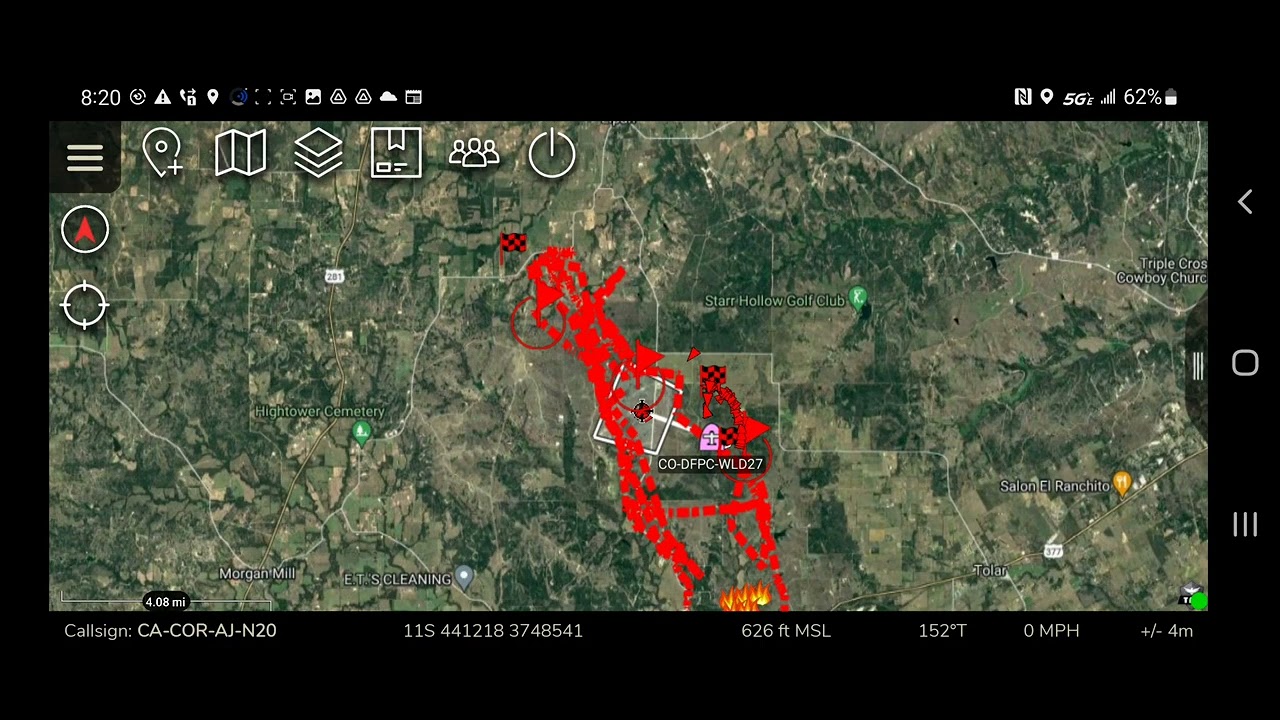Tap the red north arrow compass
The height and width of the screenshot is (720, 1280).
coord(85,230)
